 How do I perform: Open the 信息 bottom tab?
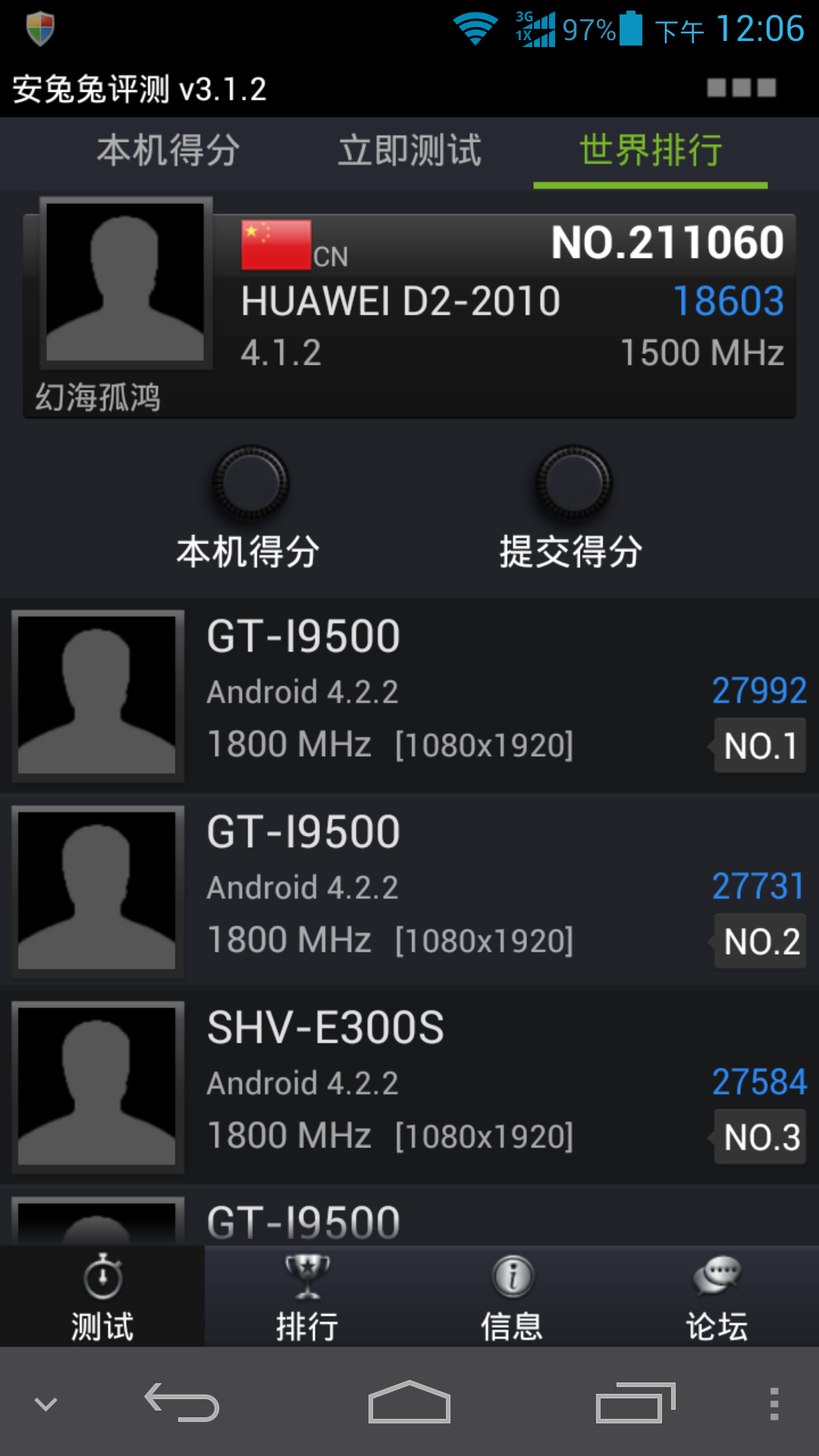pos(512,1297)
